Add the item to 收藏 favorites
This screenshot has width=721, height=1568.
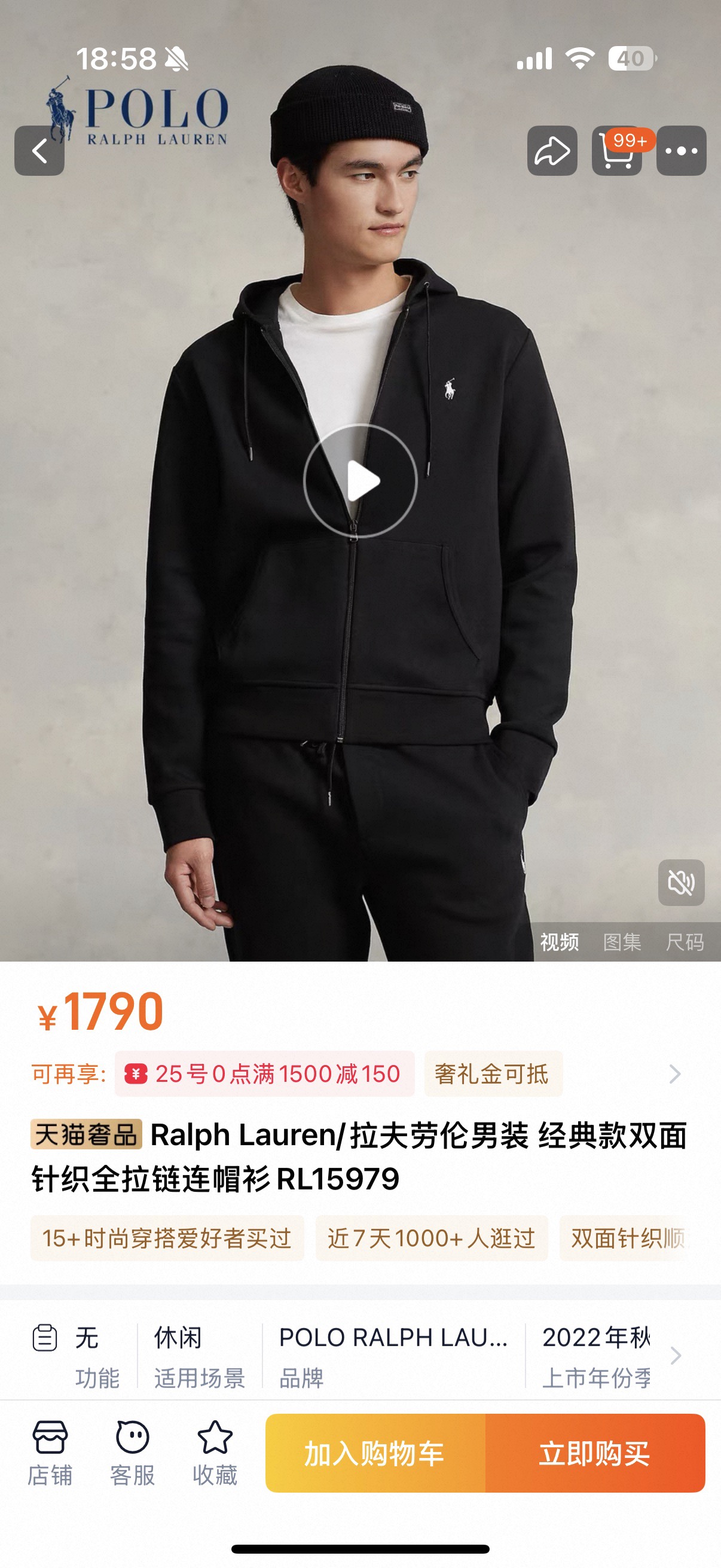(215, 1453)
